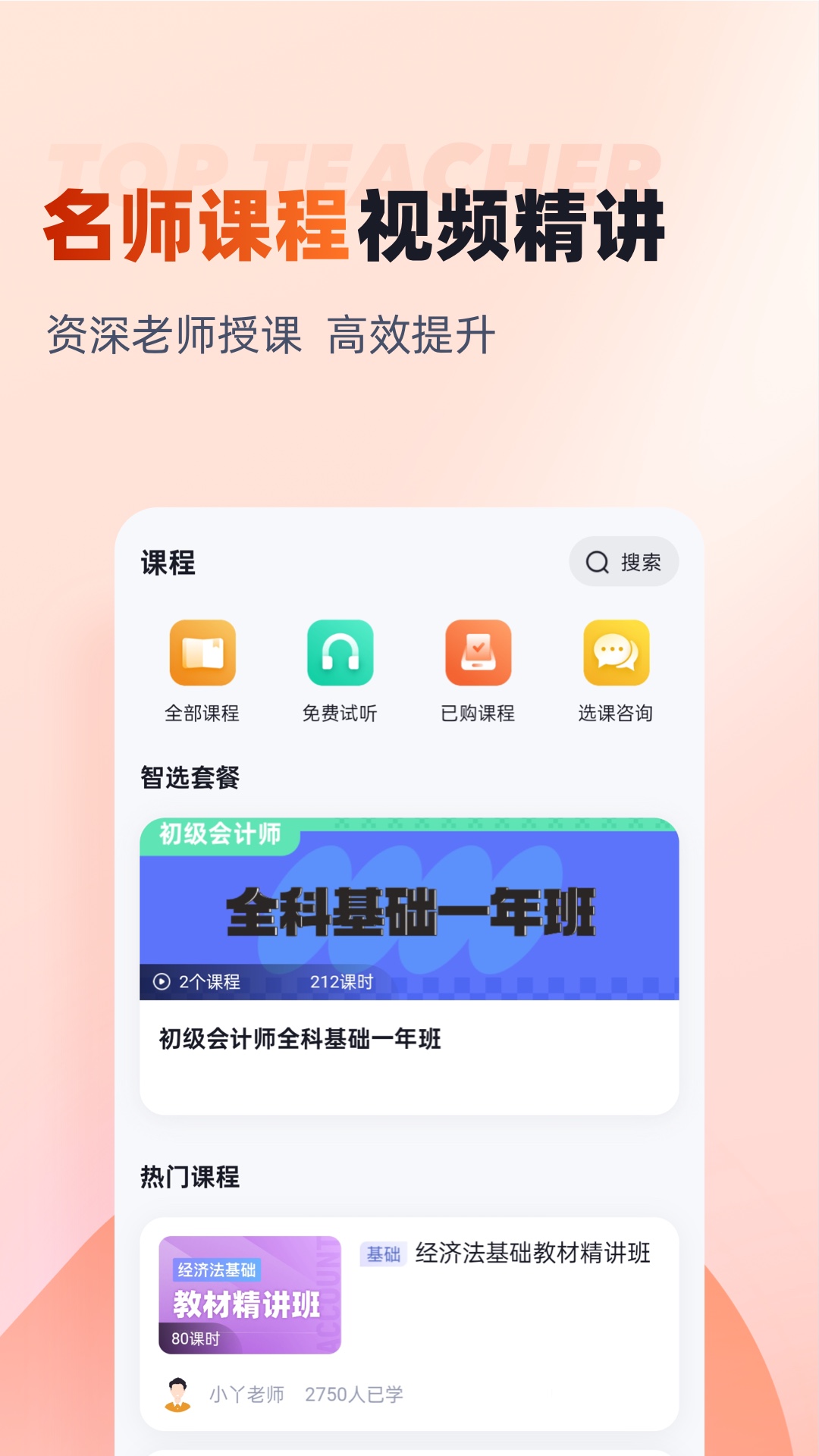The height and width of the screenshot is (1456, 819).
Task: Open 已购课程 (Purchased Courses) icon
Action: click(x=478, y=654)
